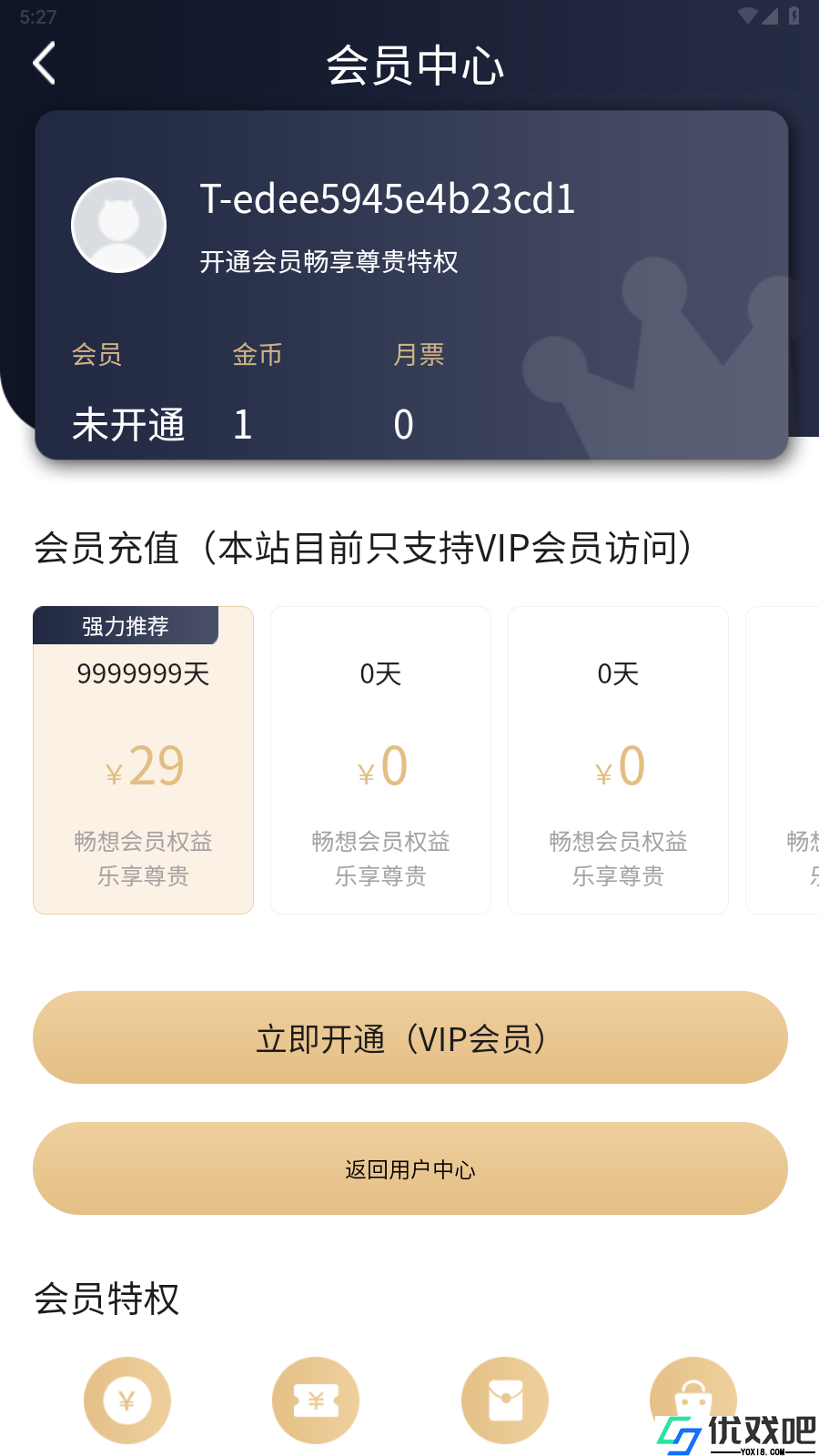Select the 9999999天 ¥29 membership plan
This screenshot has height=1456, width=819.
coord(143,760)
